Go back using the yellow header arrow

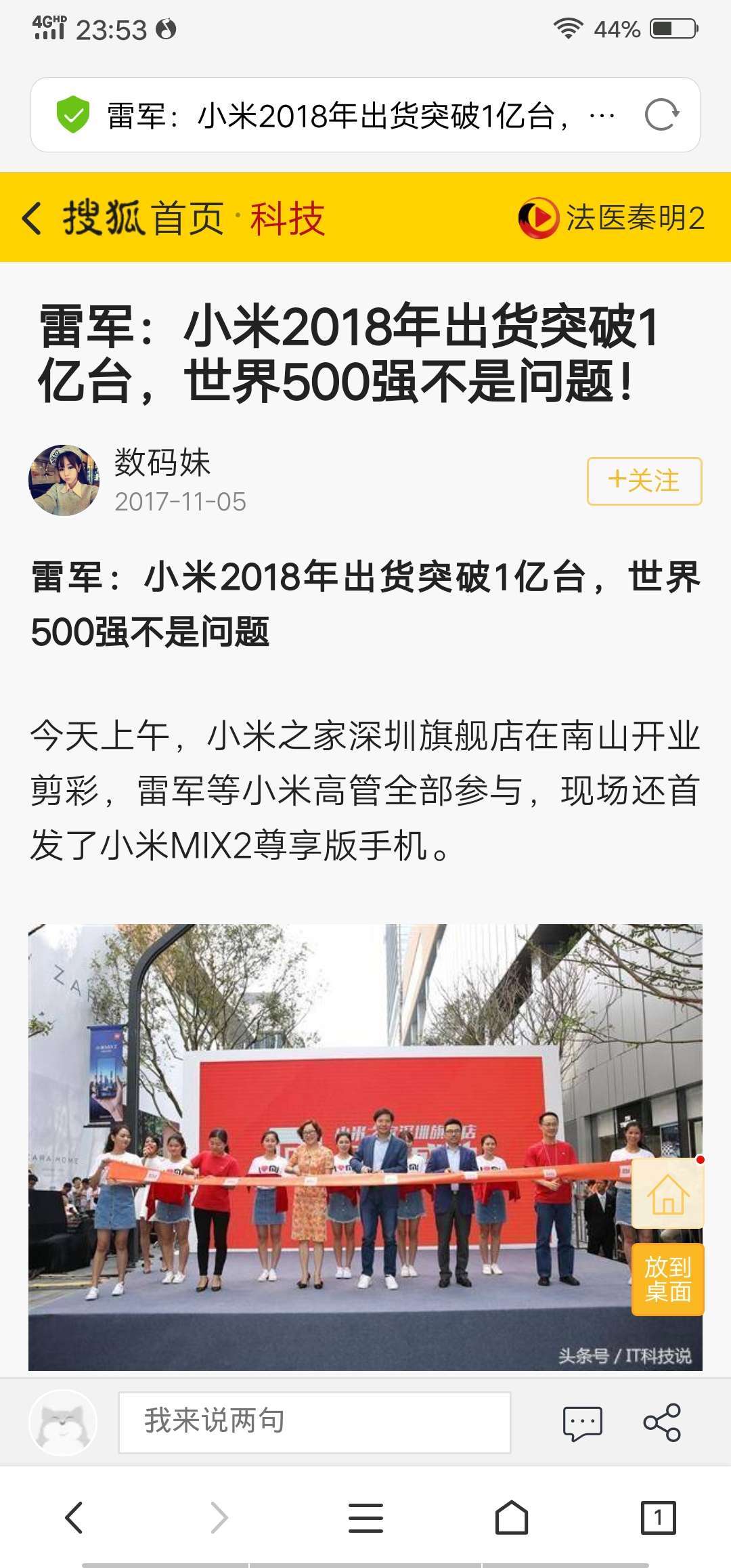pos(31,218)
